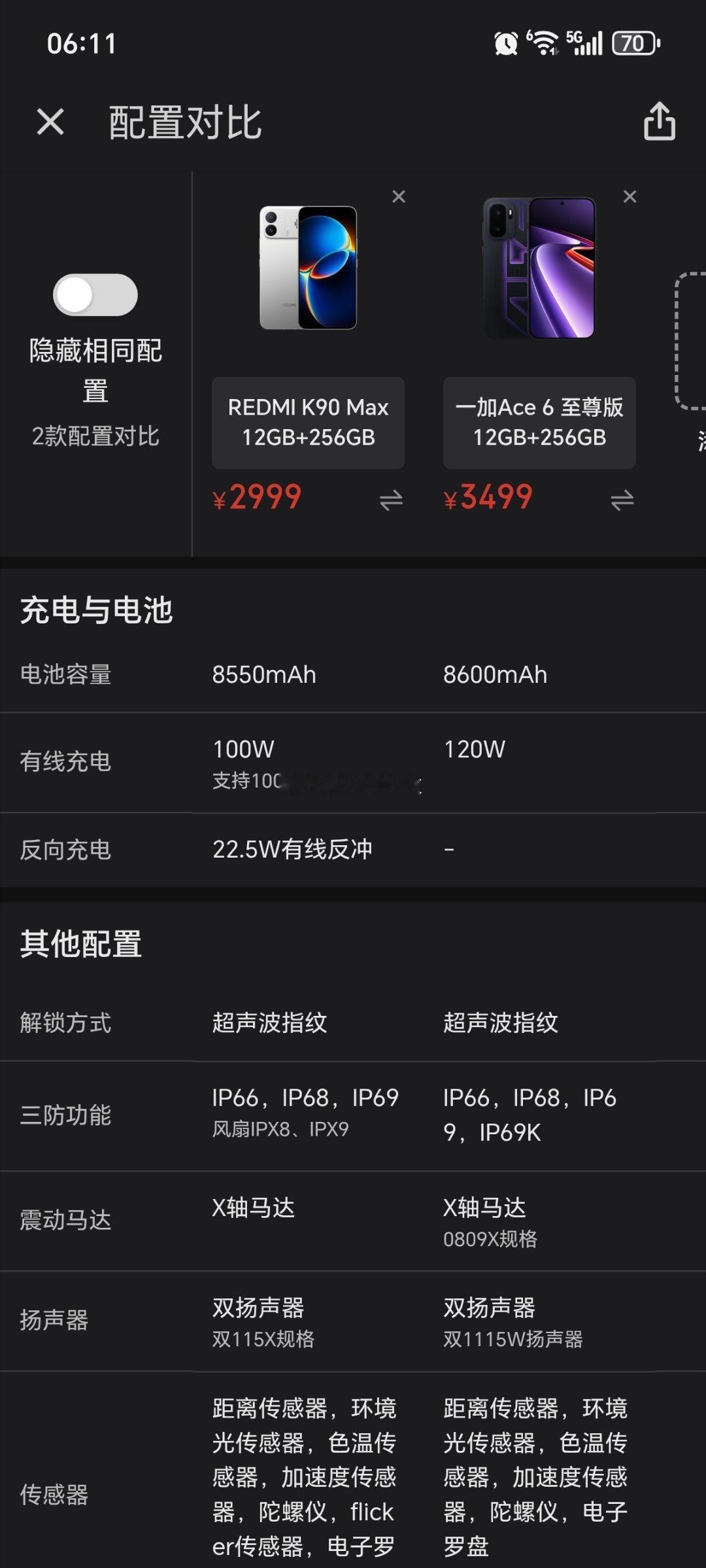Image resolution: width=706 pixels, height=1568 pixels.
Task: Tap the ¥2999 price link
Action: pyautogui.click(x=255, y=499)
